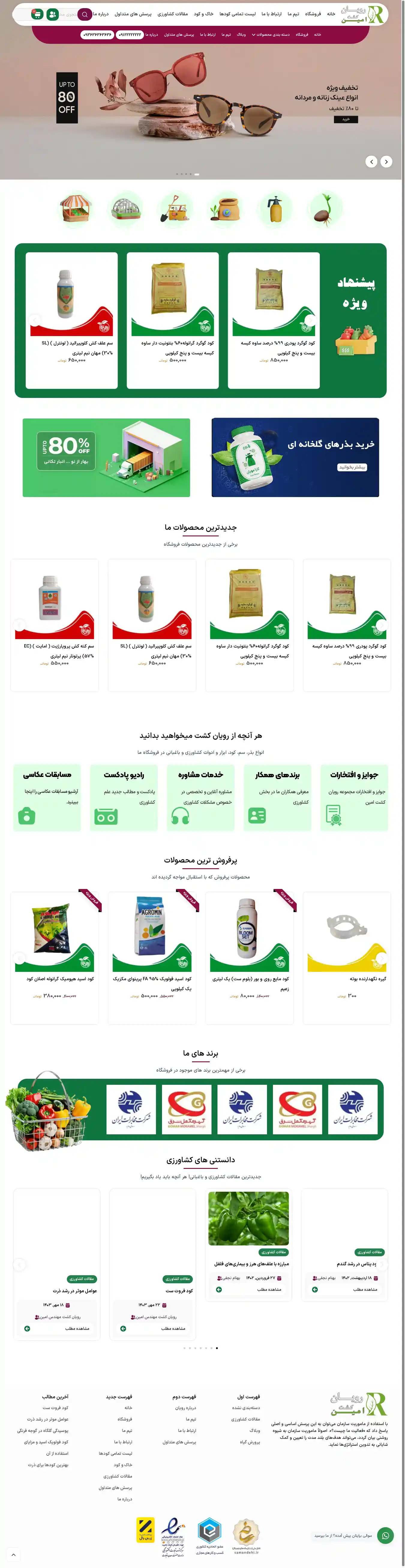Go to فروشگاه in the top menu

coord(313,14)
